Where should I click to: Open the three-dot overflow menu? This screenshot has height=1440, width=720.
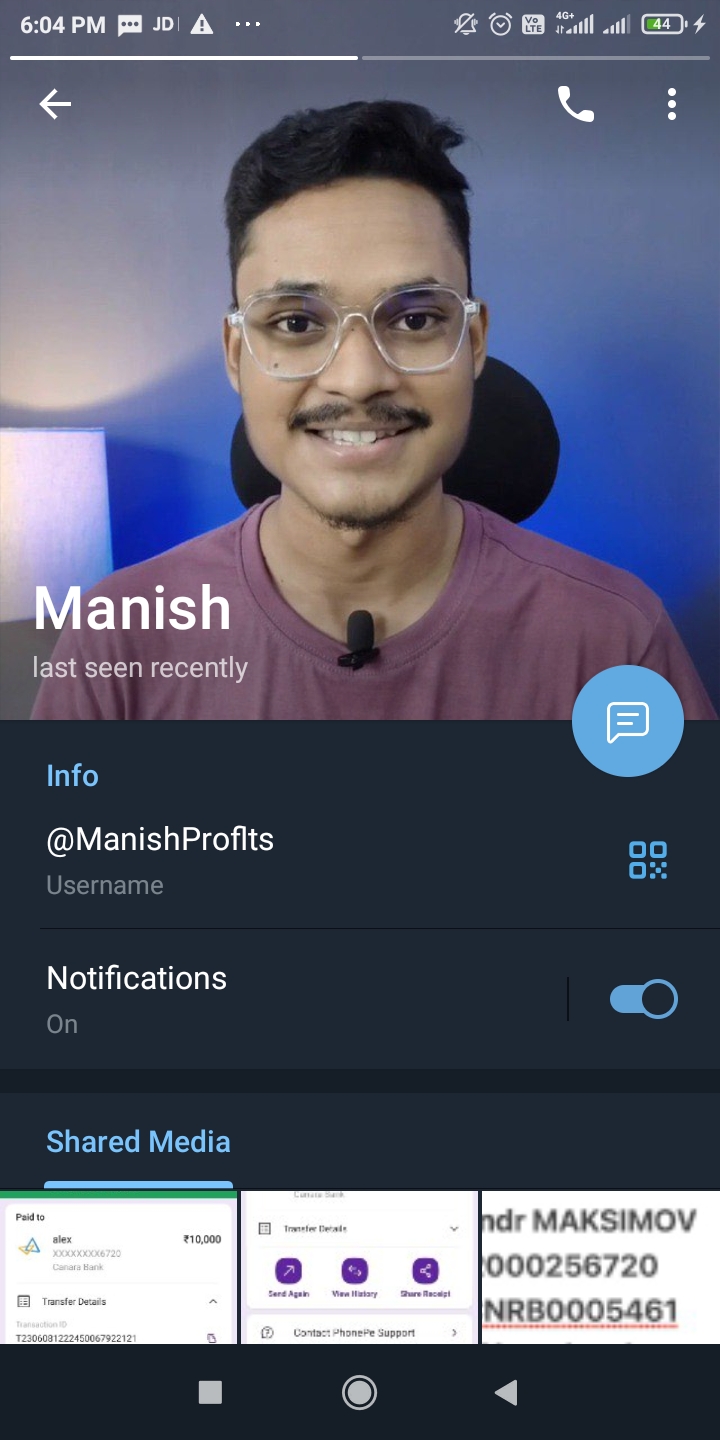coord(672,104)
